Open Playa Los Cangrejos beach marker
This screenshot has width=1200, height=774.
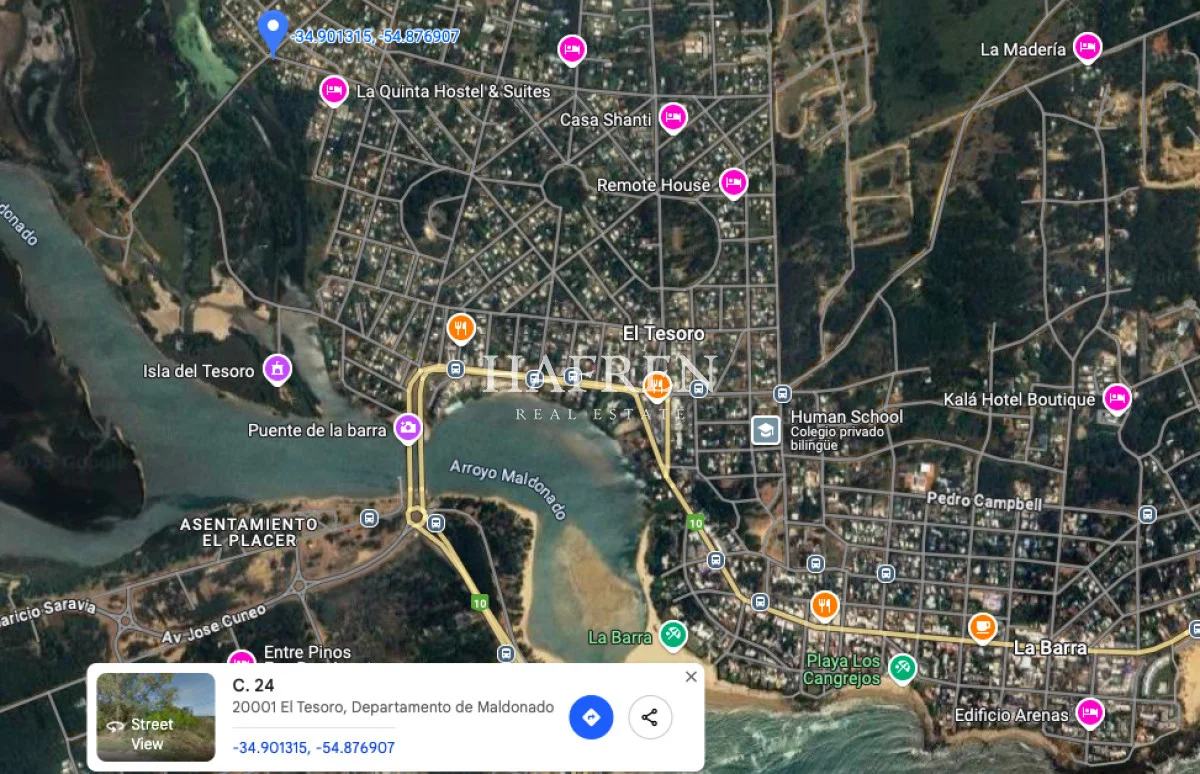902,667
